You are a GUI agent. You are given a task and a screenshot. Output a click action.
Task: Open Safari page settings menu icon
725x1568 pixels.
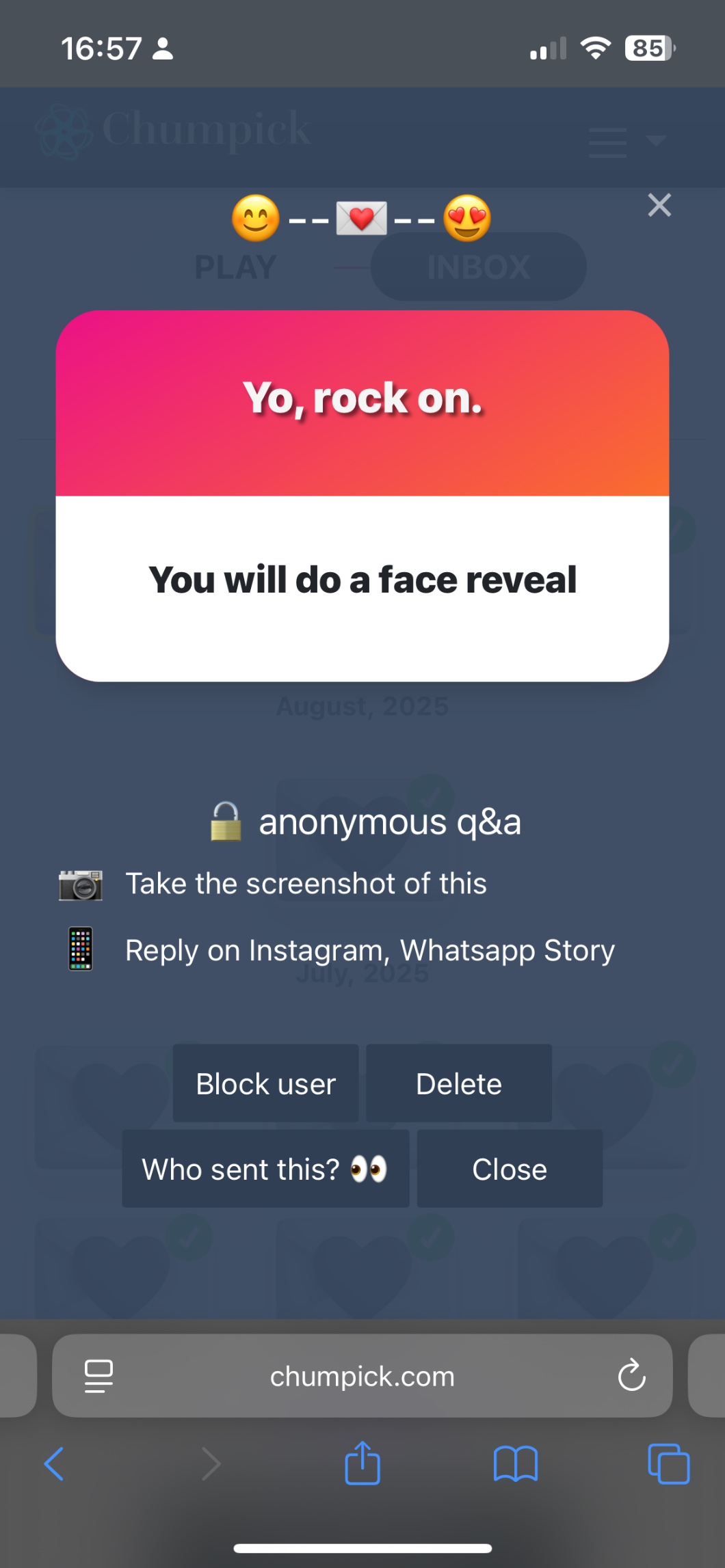[x=98, y=1375]
